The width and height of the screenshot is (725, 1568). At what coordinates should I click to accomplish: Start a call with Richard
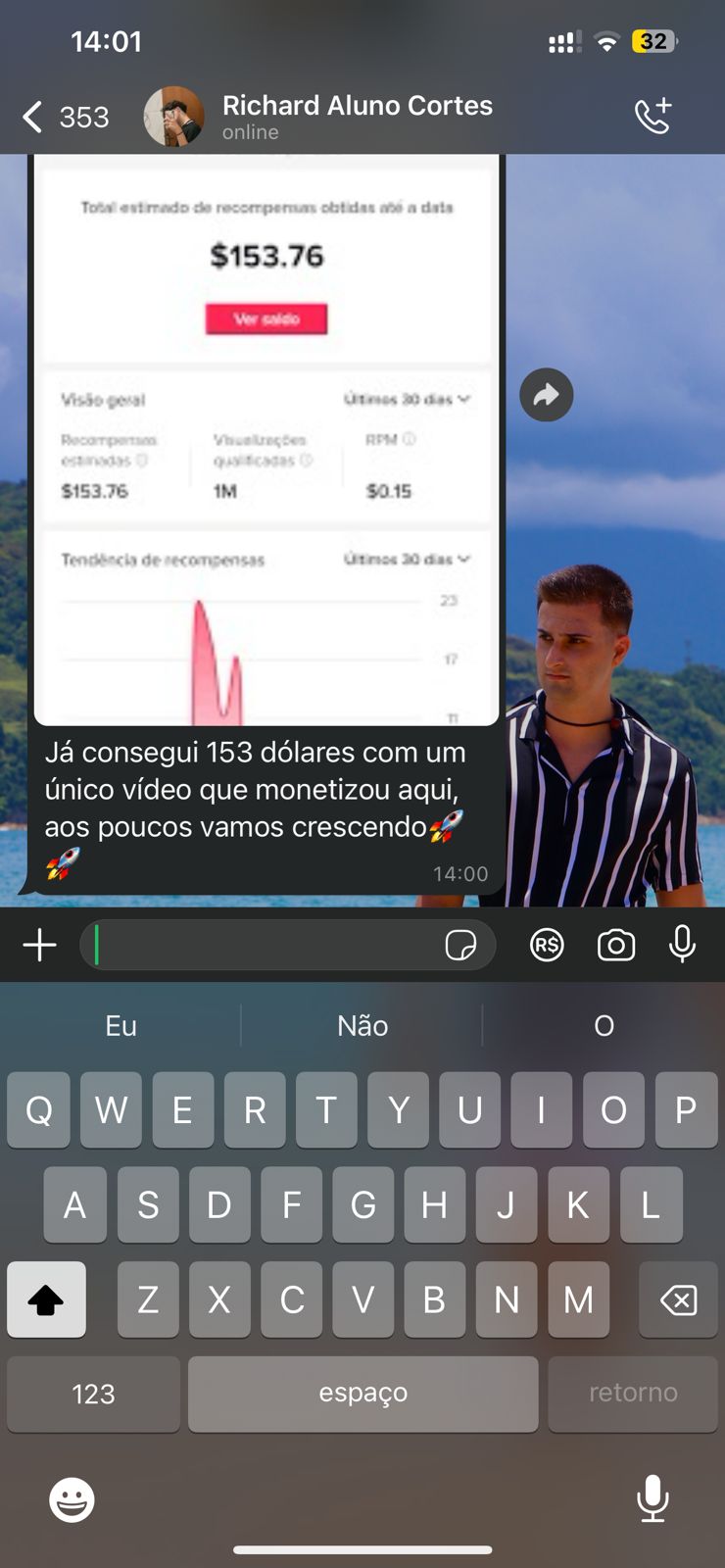click(652, 116)
